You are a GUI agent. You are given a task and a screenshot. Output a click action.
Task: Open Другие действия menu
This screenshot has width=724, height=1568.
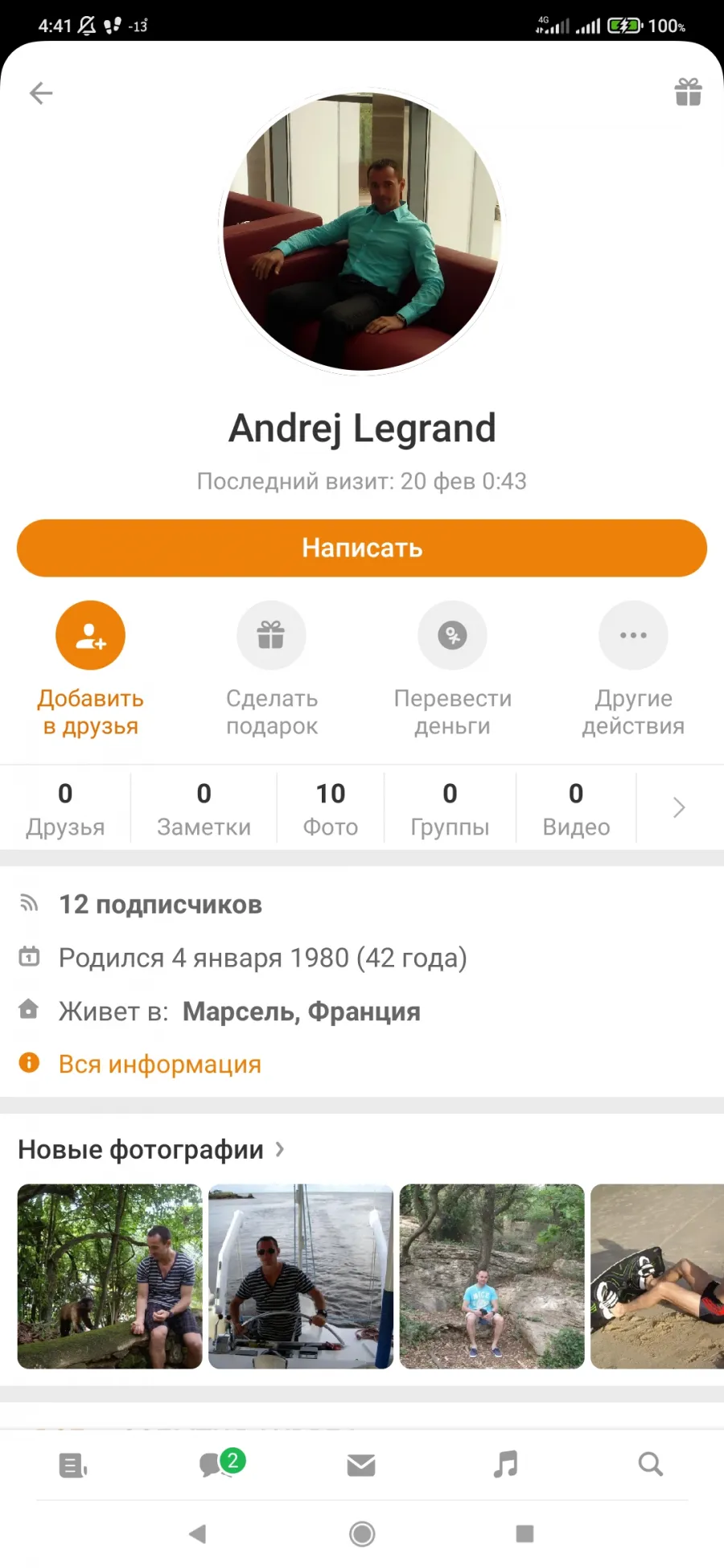[x=633, y=669]
